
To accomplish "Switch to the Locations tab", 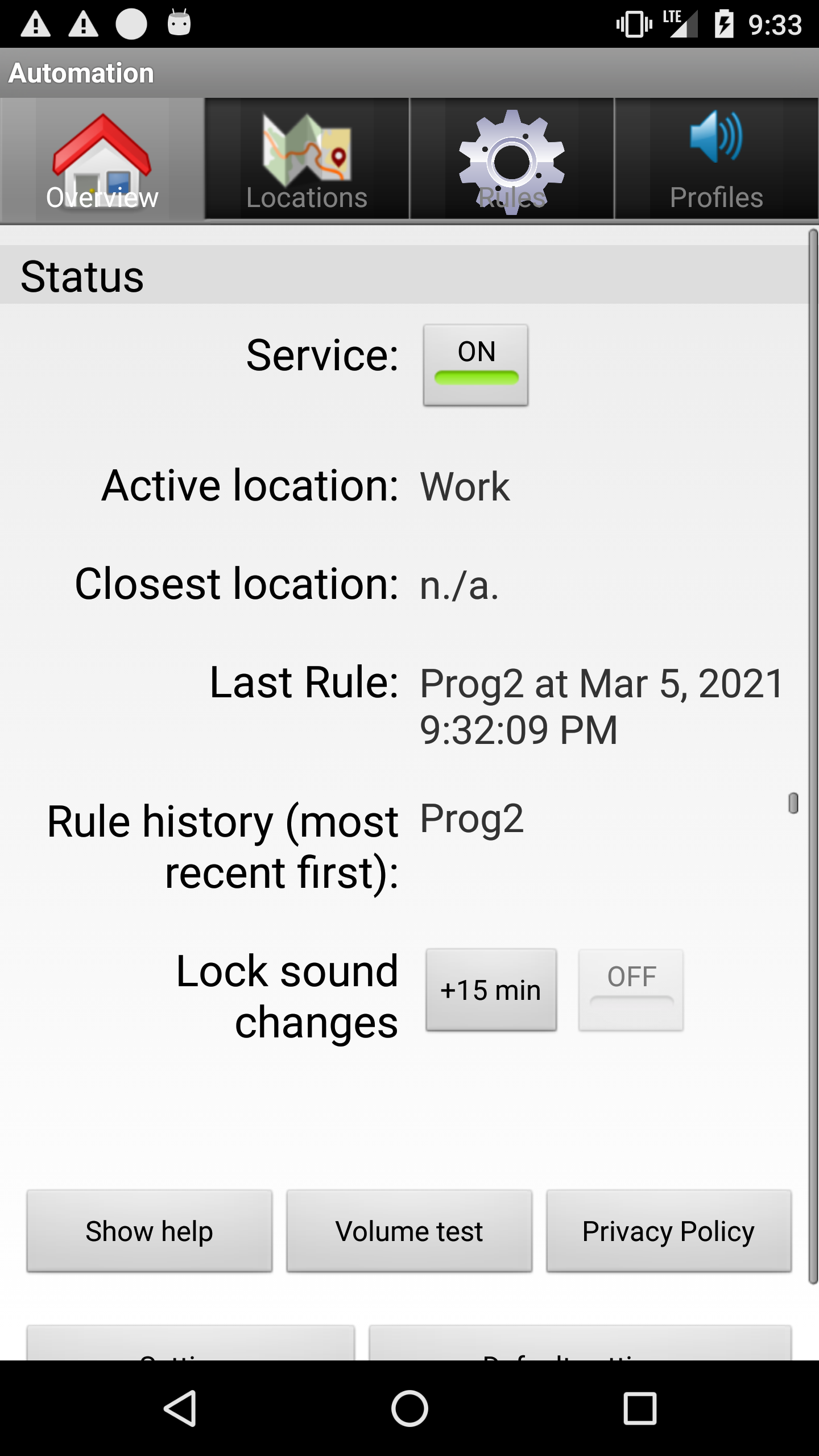I will [x=307, y=159].
